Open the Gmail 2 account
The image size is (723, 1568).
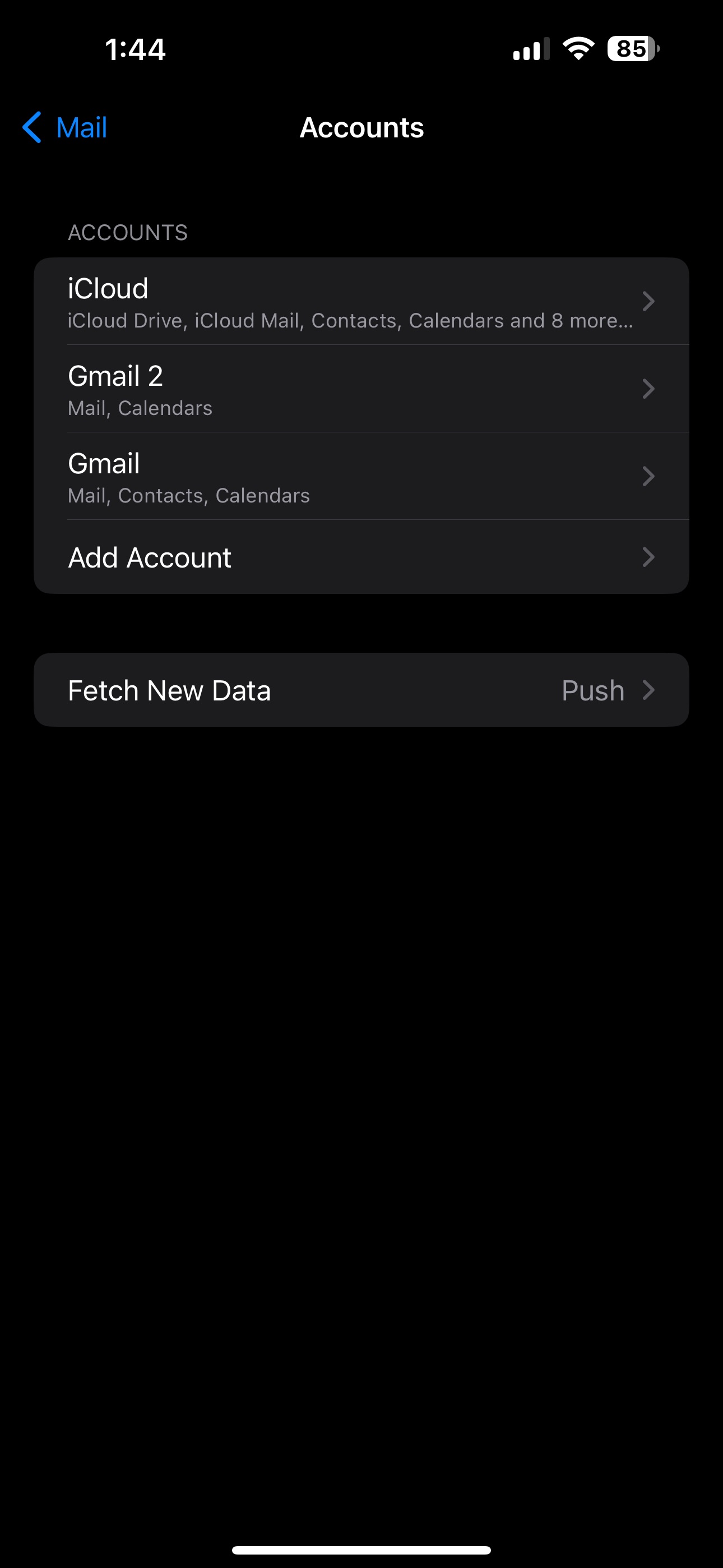[x=361, y=389]
